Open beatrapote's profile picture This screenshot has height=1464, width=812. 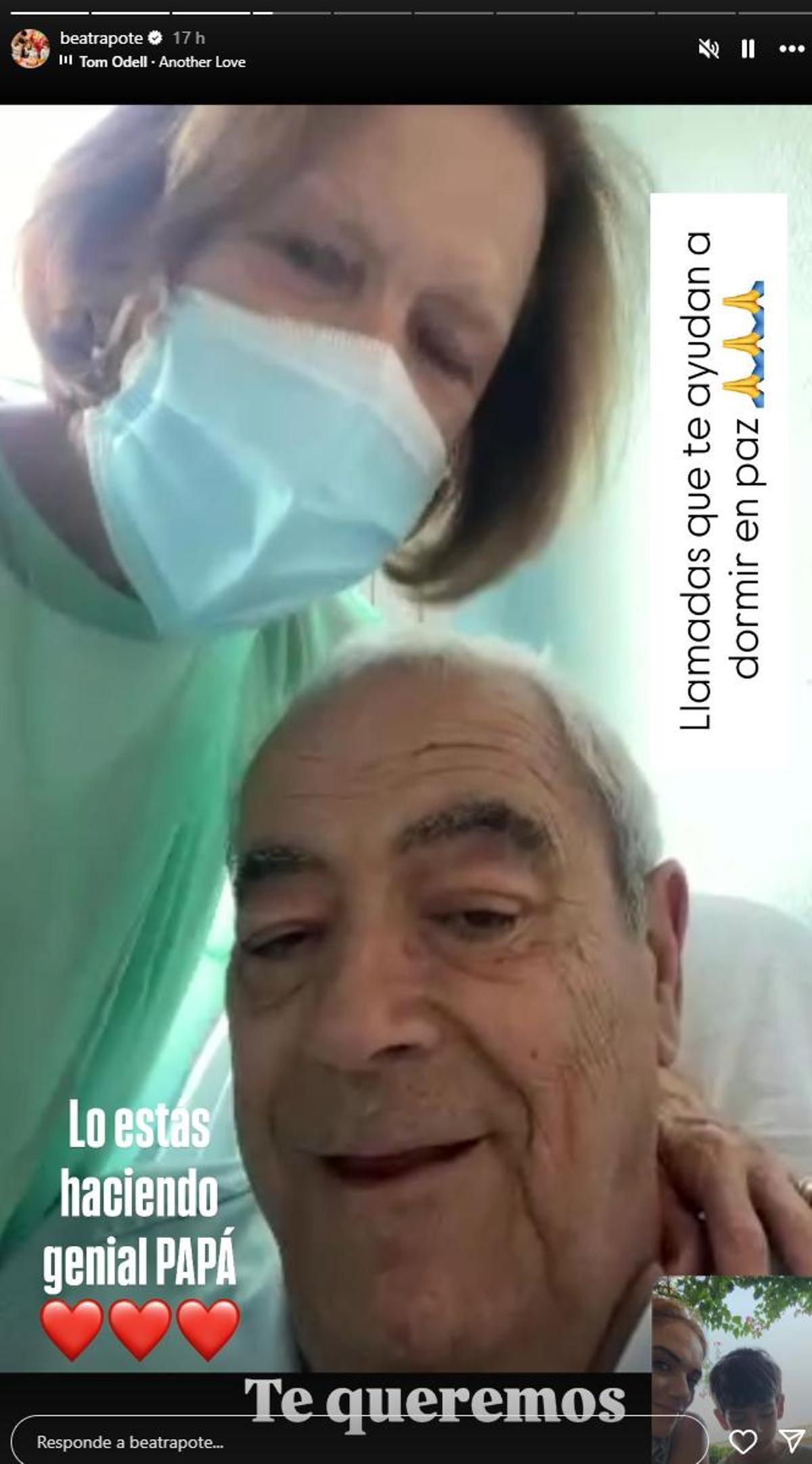30,49
